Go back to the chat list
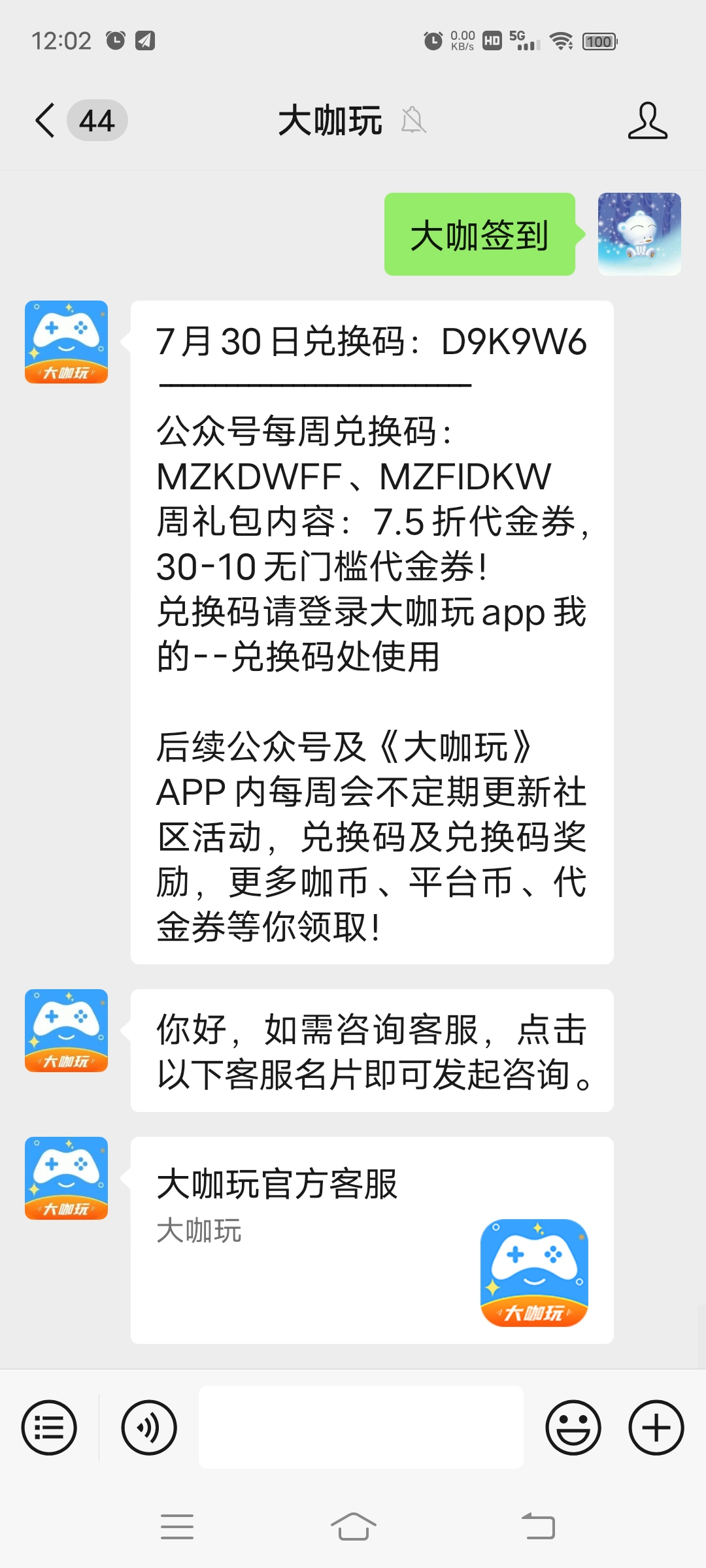Viewport: 706px width, 1568px height. coord(45,121)
